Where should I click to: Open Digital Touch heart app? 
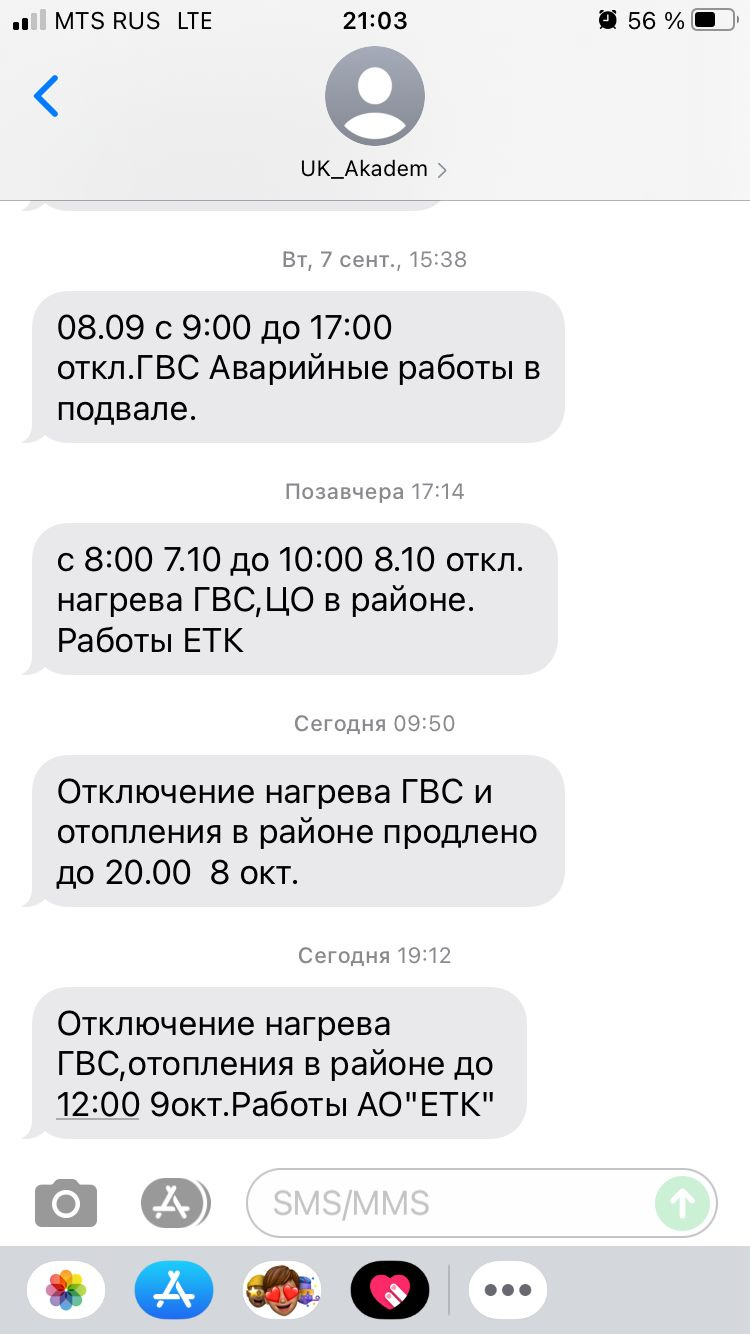pos(390,1290)
